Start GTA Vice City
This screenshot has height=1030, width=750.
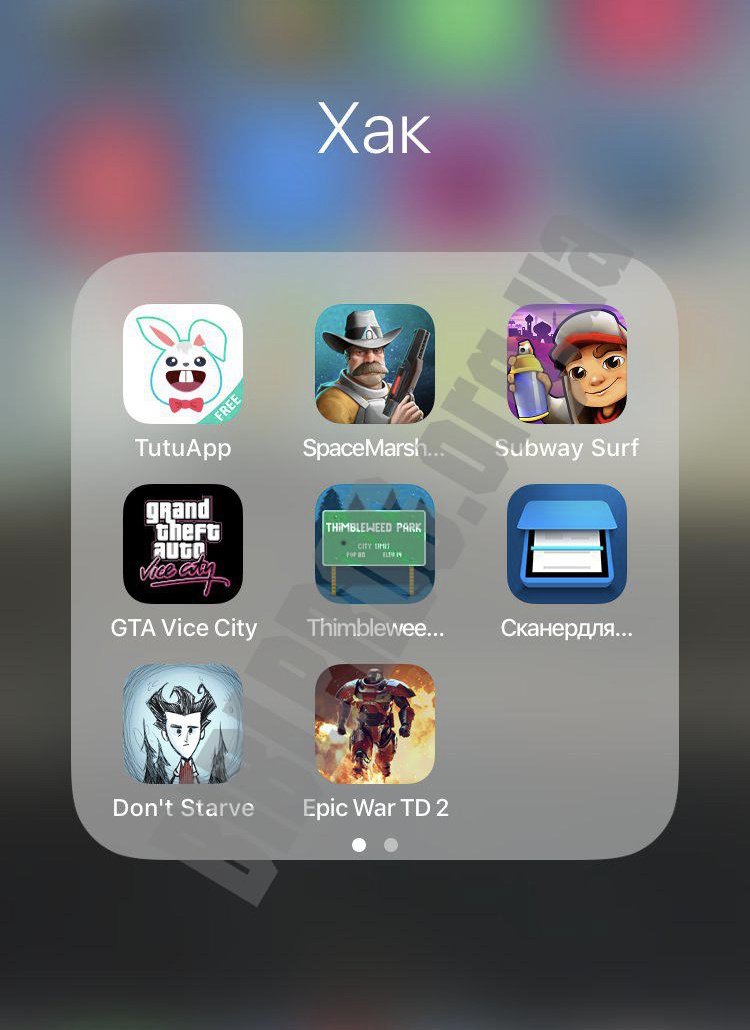(183, 544)
